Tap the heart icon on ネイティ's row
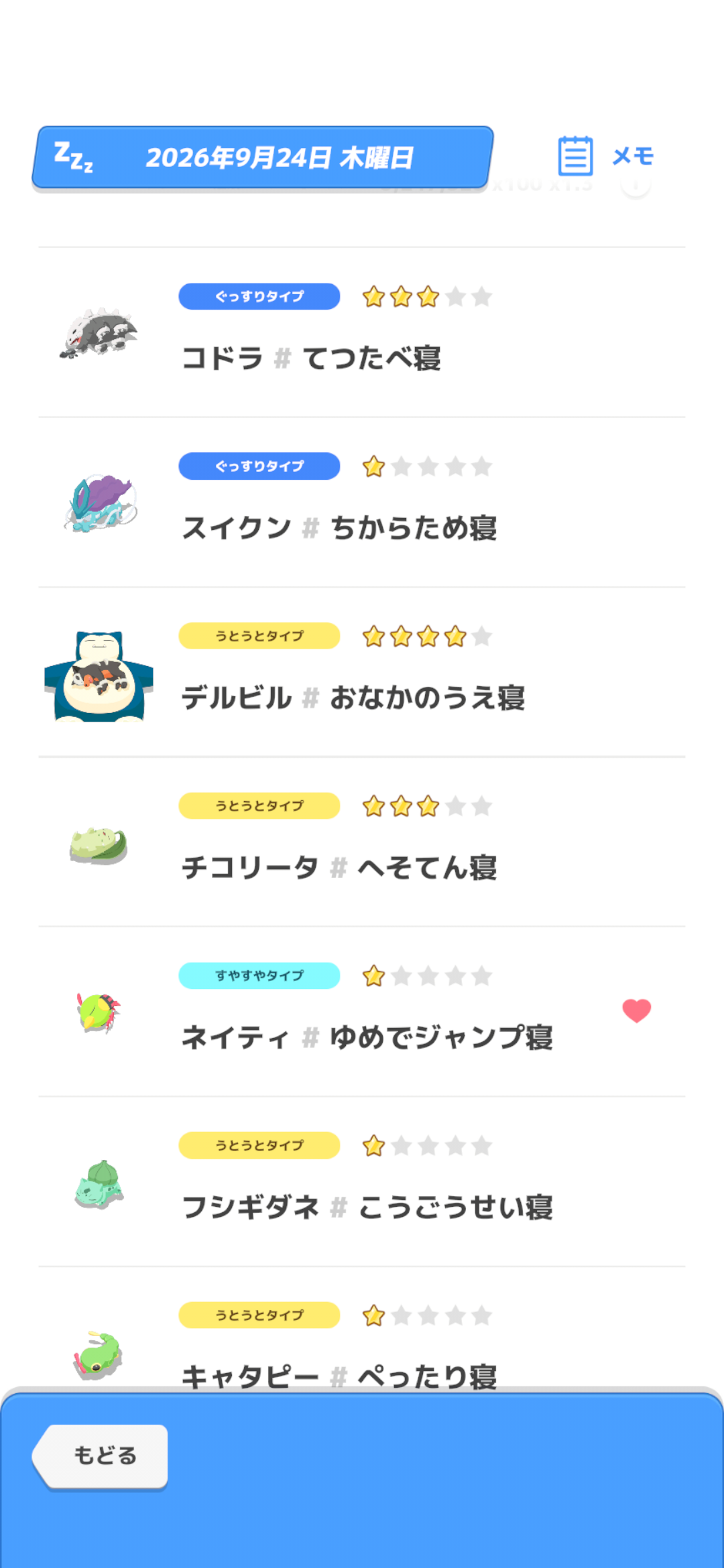Image resolution: width=724 pixels, height=1568 pixels. point(636,1010)
